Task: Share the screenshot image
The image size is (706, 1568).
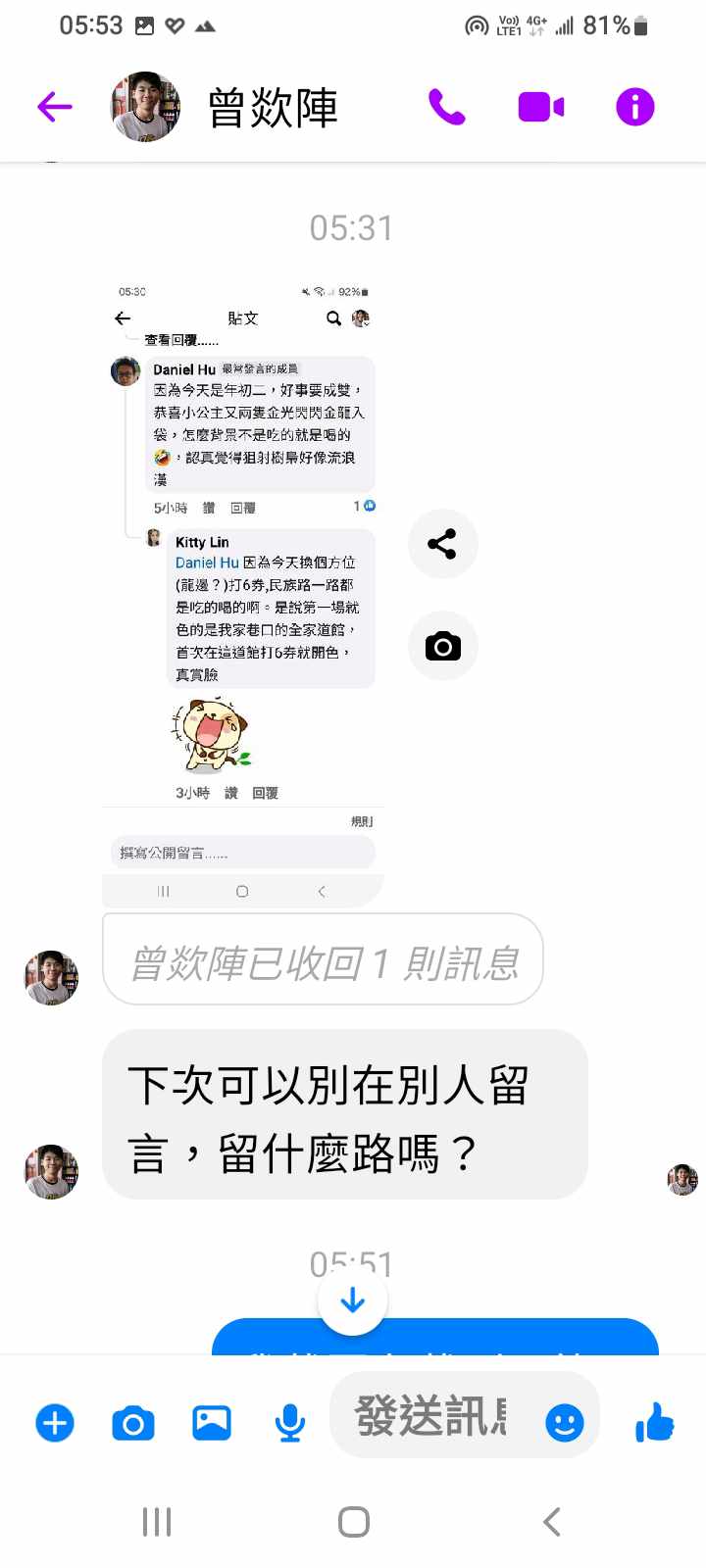Action: (x=442, y=544)
